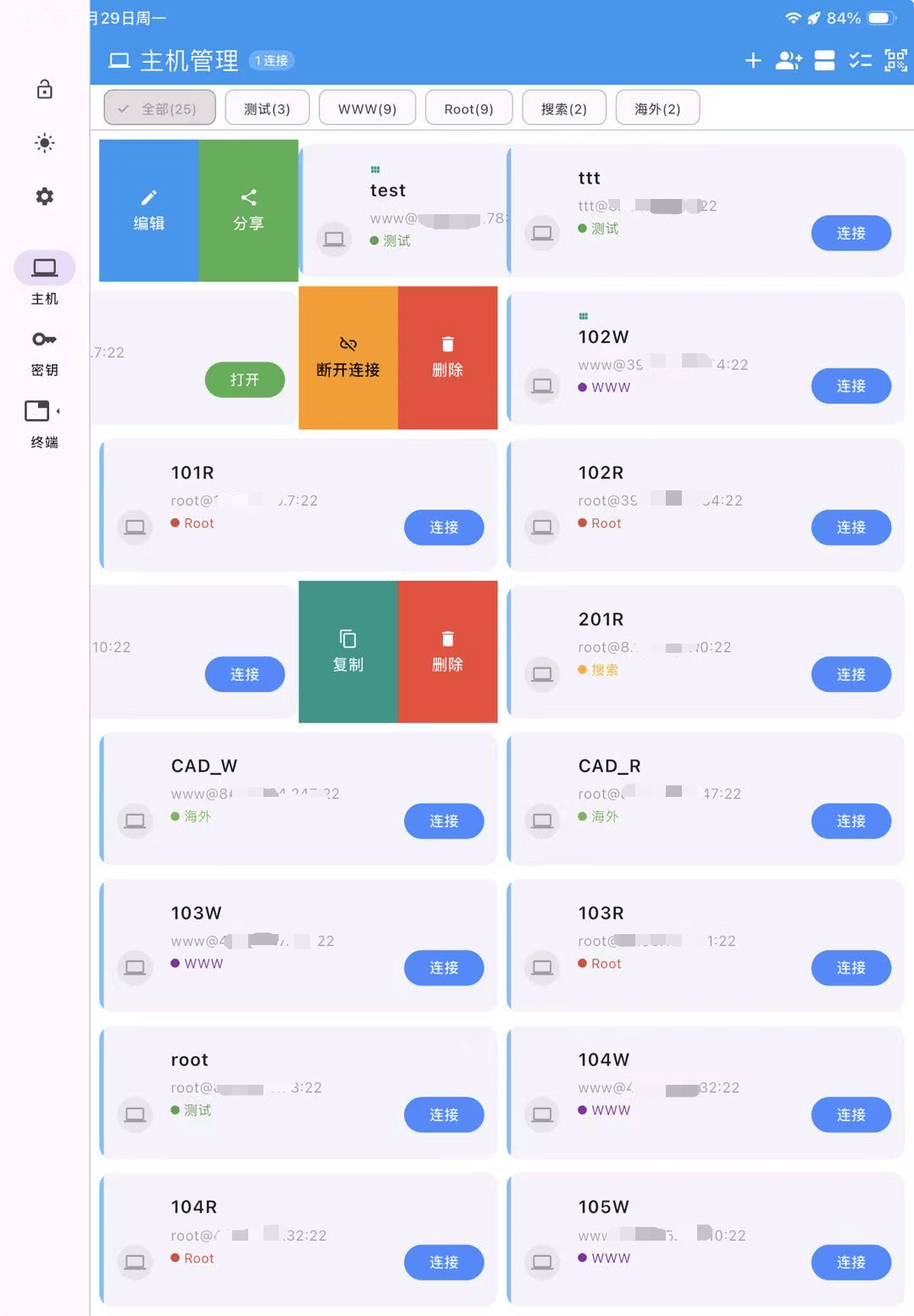Image resolution: width=914 pixels, height=1316 pixels.
Task: Go to 密钥 keys section
Action: pyautogui.click(x=44, y=353)
